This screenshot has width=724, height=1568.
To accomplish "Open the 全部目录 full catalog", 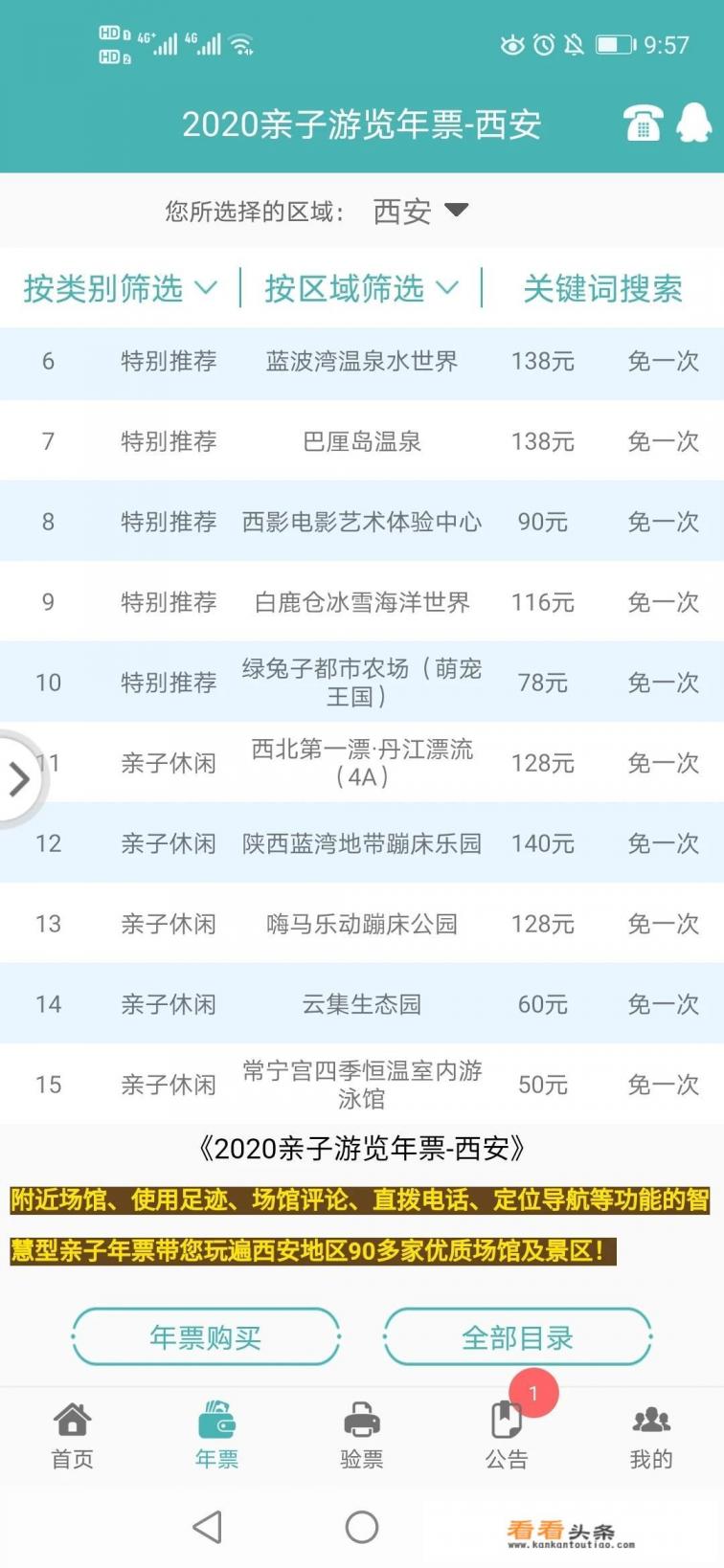I will pyautogui.click(x=517, y=1336).
